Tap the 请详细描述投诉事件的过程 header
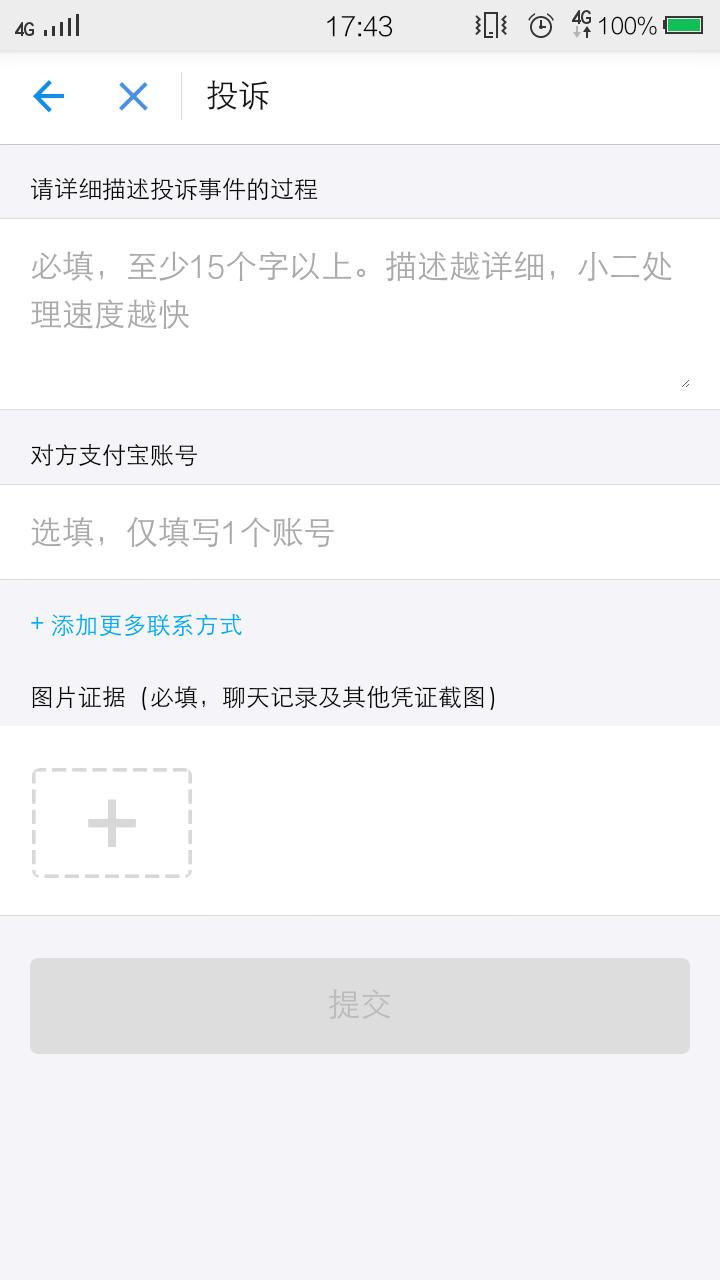 click(173, 189)
